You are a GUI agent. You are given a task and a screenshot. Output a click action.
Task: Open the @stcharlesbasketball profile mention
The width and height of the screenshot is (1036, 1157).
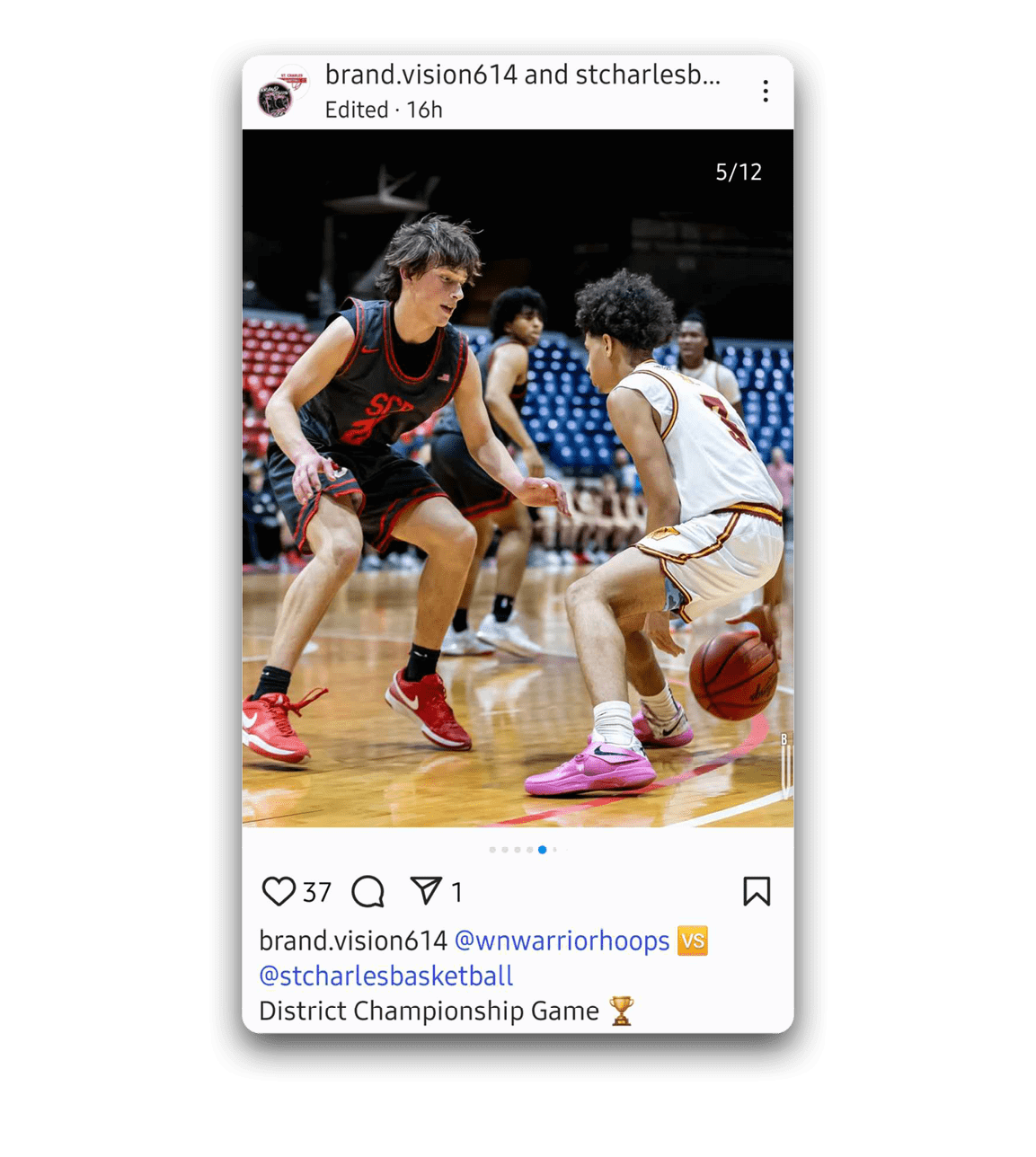click(x=386, y=976)
